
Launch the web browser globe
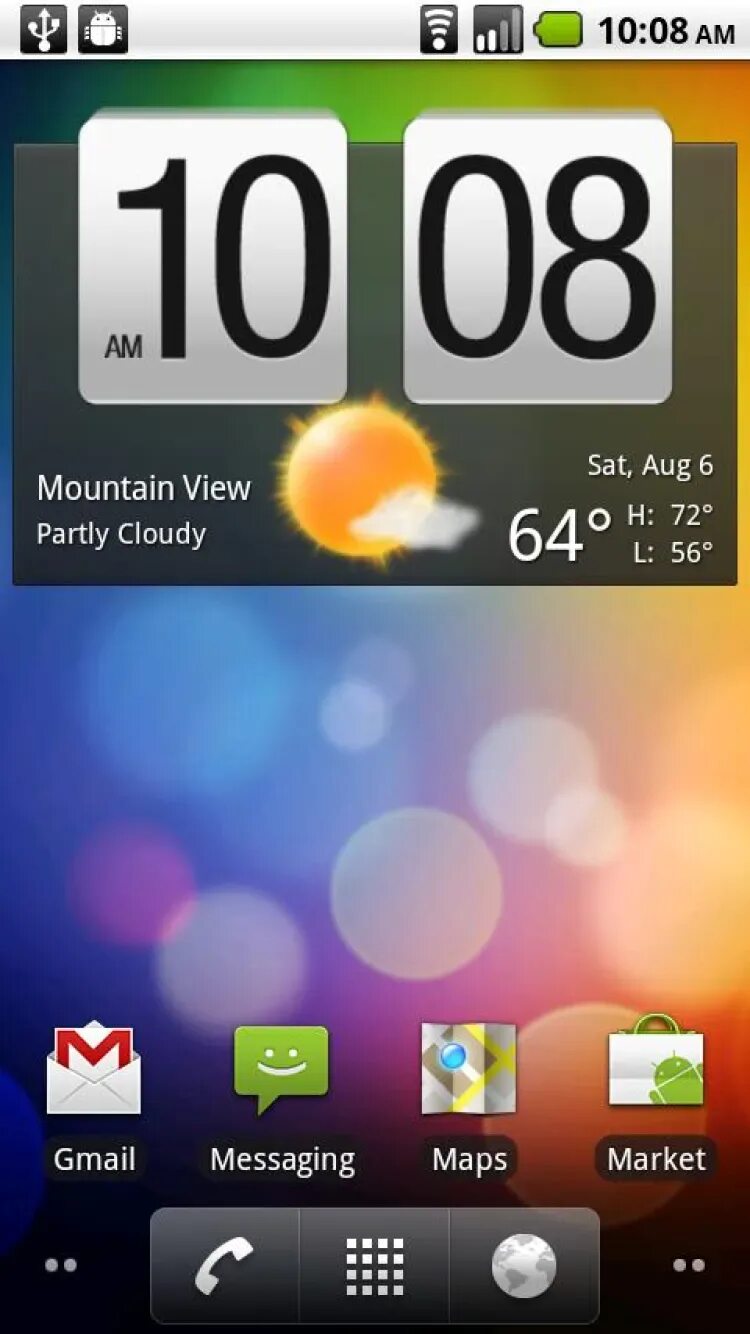524,1265
